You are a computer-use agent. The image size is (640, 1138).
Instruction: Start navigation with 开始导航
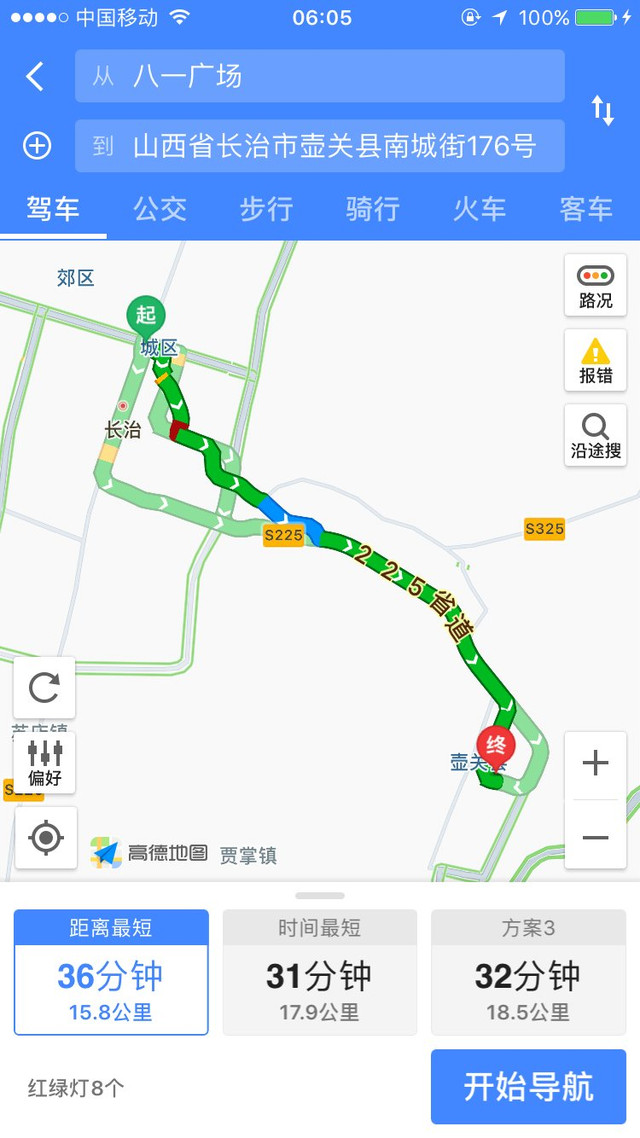[x=528, y=1086]
